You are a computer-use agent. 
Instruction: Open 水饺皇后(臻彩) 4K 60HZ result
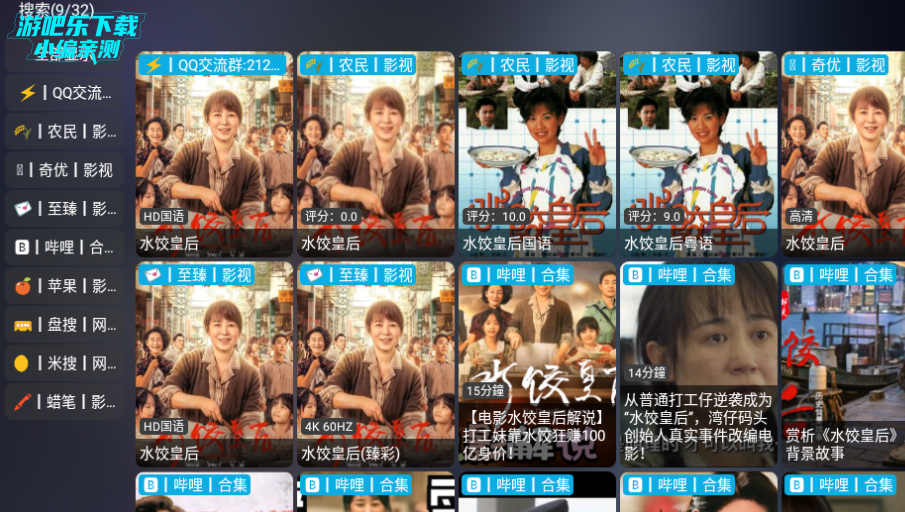pyautogui.click(x=375, y=365)
